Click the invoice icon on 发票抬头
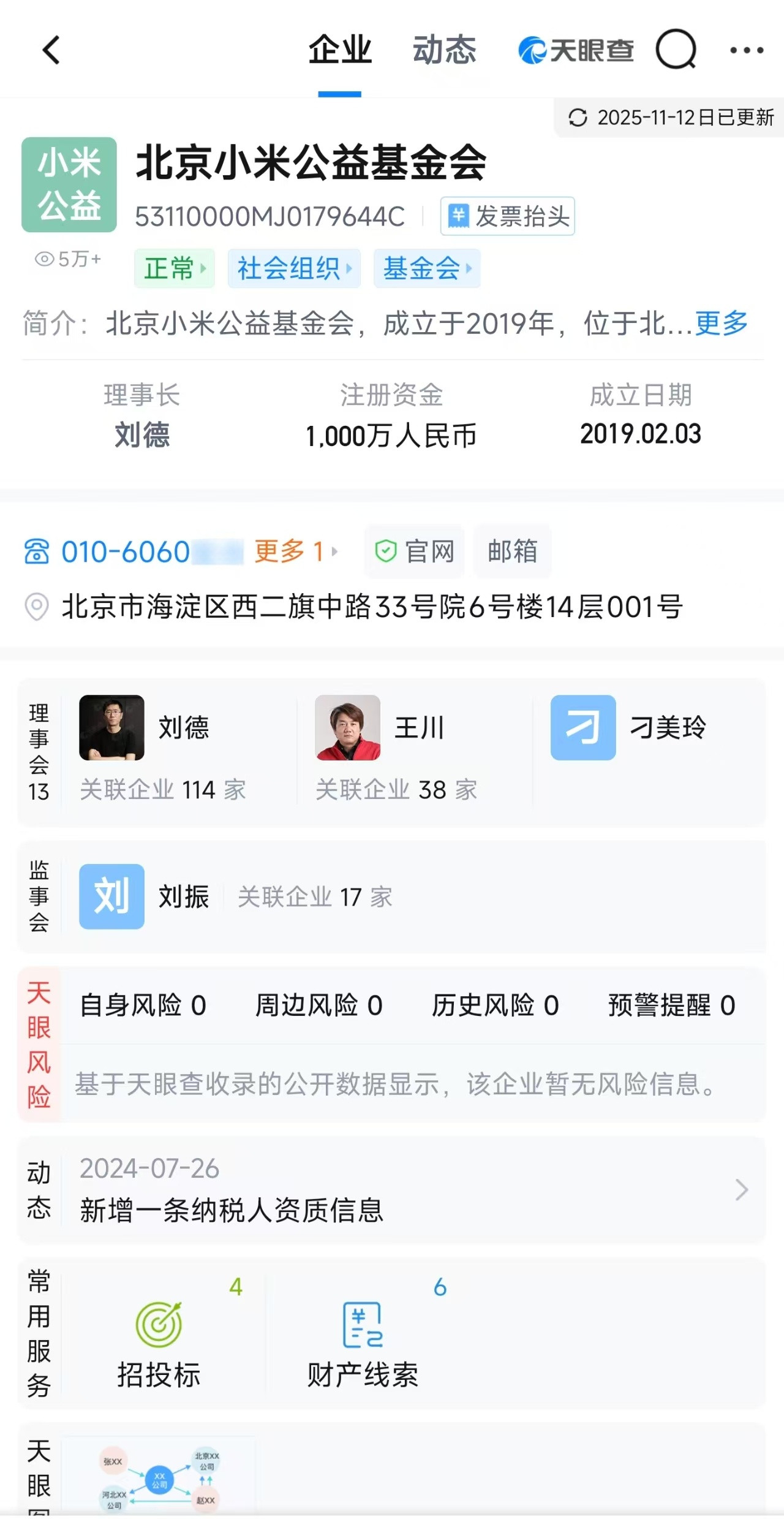The height and width of the screenshot is (1519, 784). pos(461,216)
